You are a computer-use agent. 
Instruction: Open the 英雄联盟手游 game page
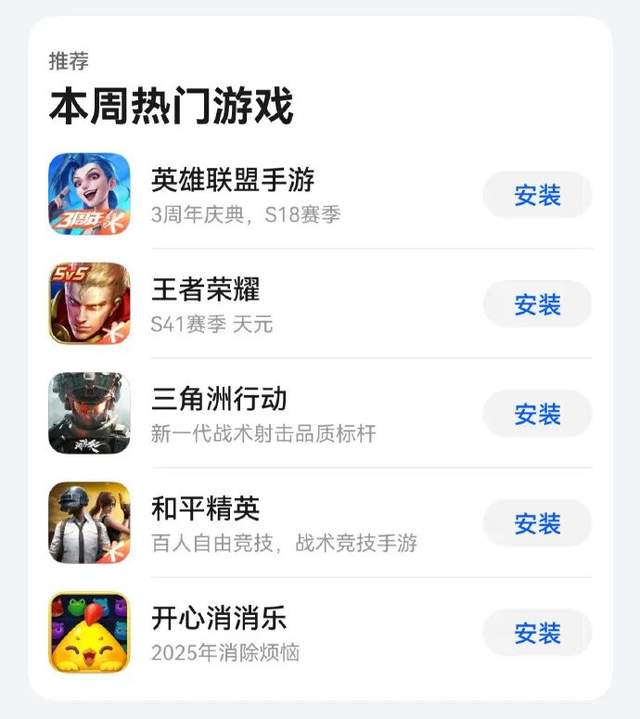232,180
